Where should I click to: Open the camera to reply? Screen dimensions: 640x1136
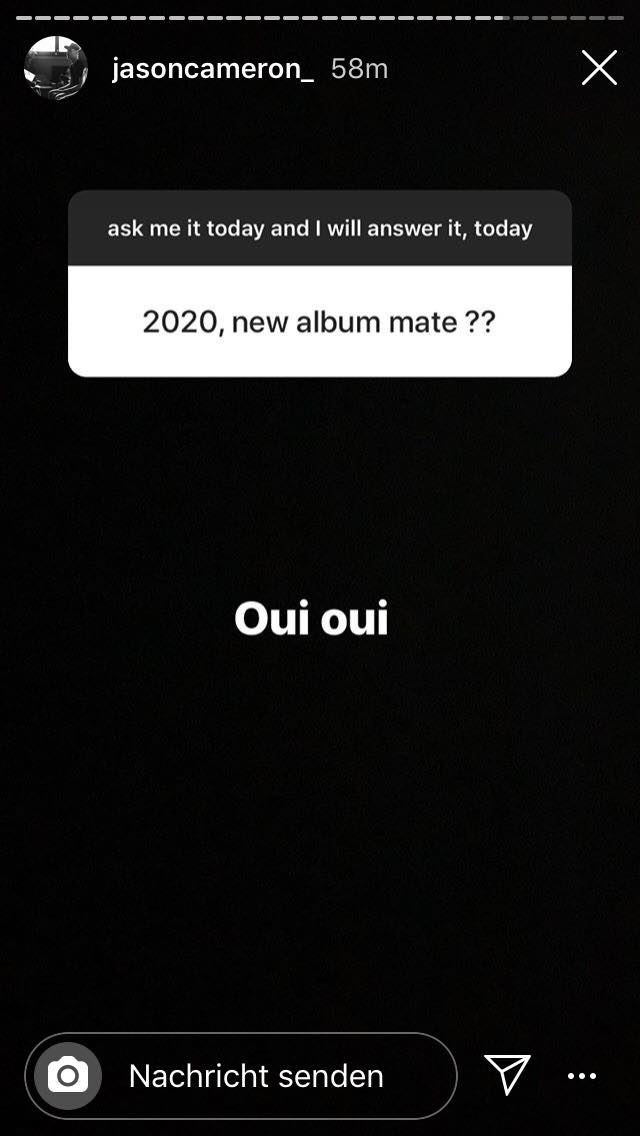pos(68,1076)
